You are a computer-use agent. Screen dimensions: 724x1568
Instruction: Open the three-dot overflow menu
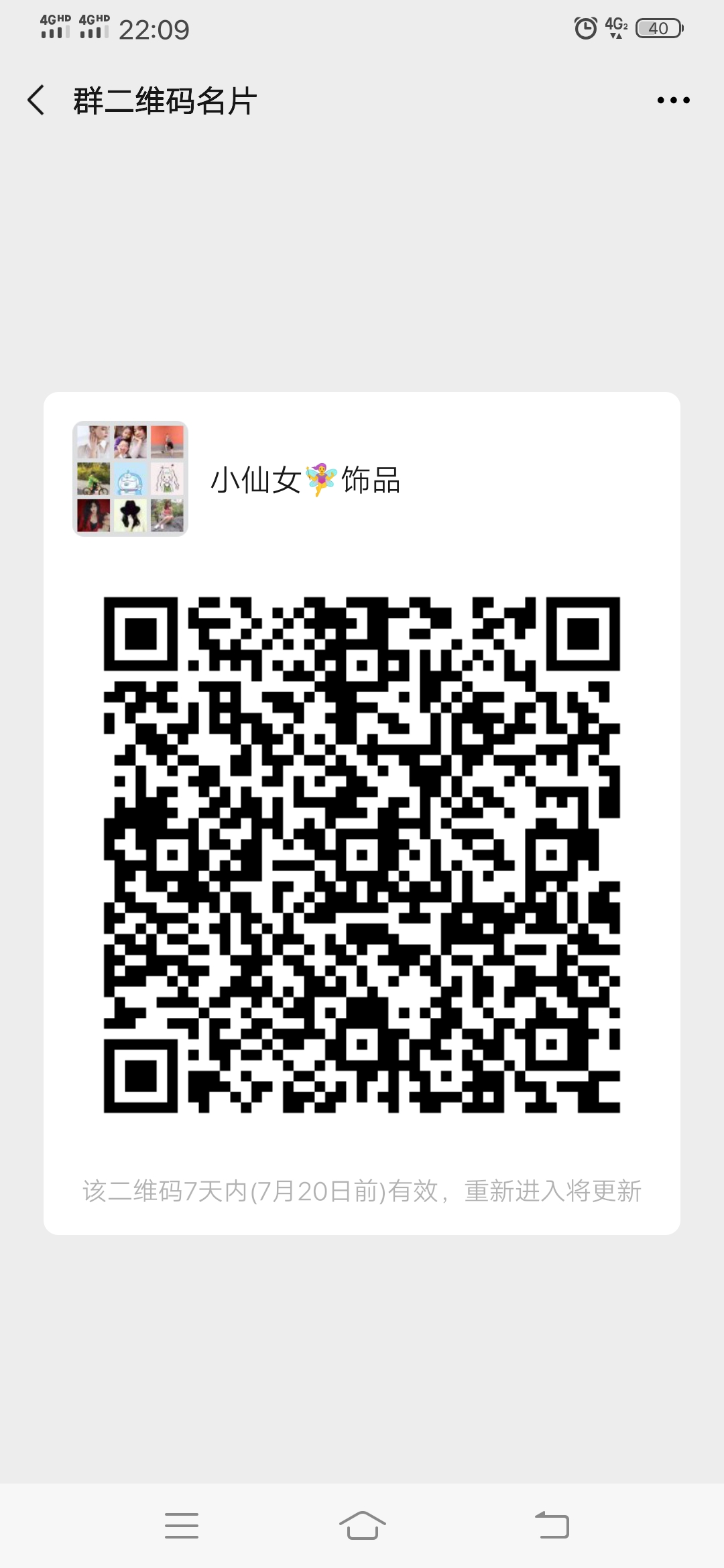(673, 101)
